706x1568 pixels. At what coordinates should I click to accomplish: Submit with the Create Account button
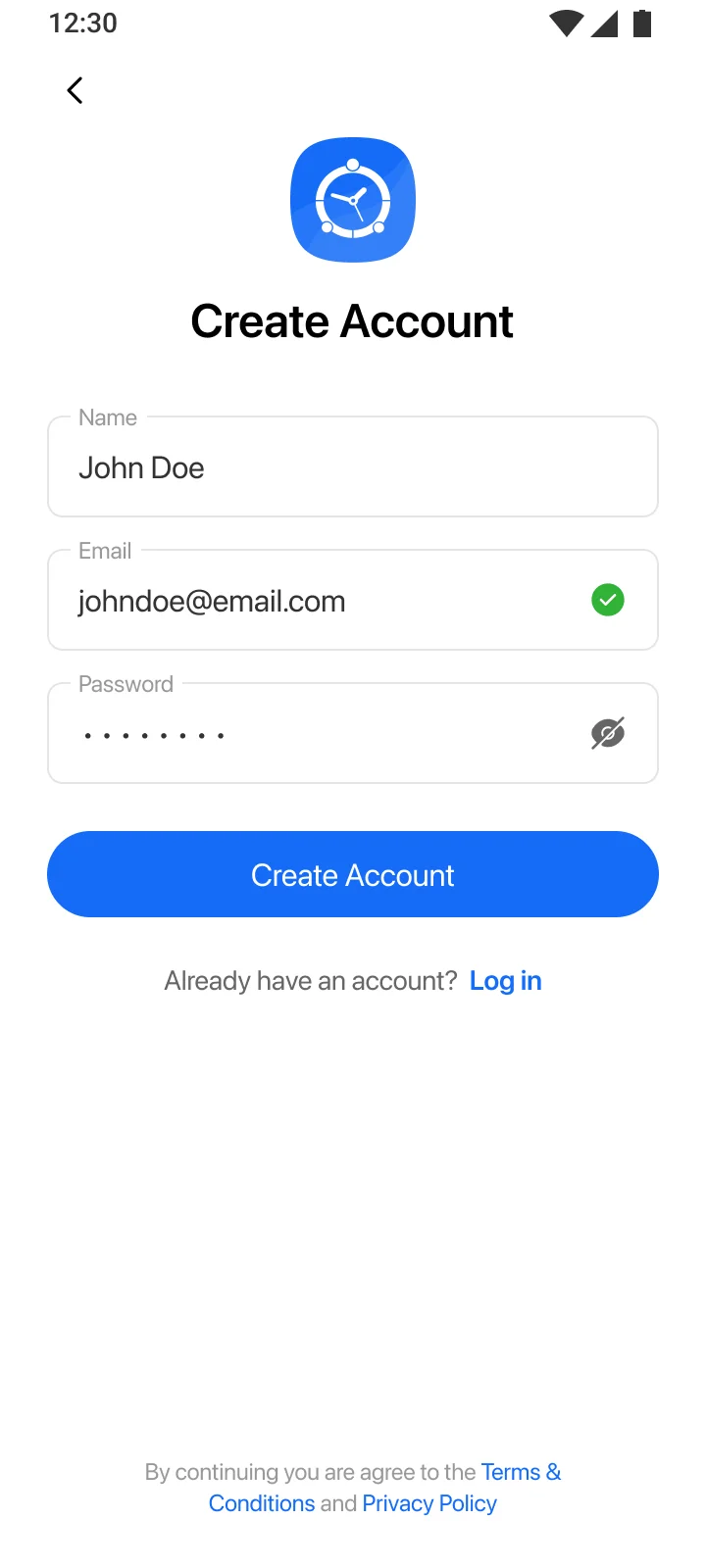(x=352, y=874)
